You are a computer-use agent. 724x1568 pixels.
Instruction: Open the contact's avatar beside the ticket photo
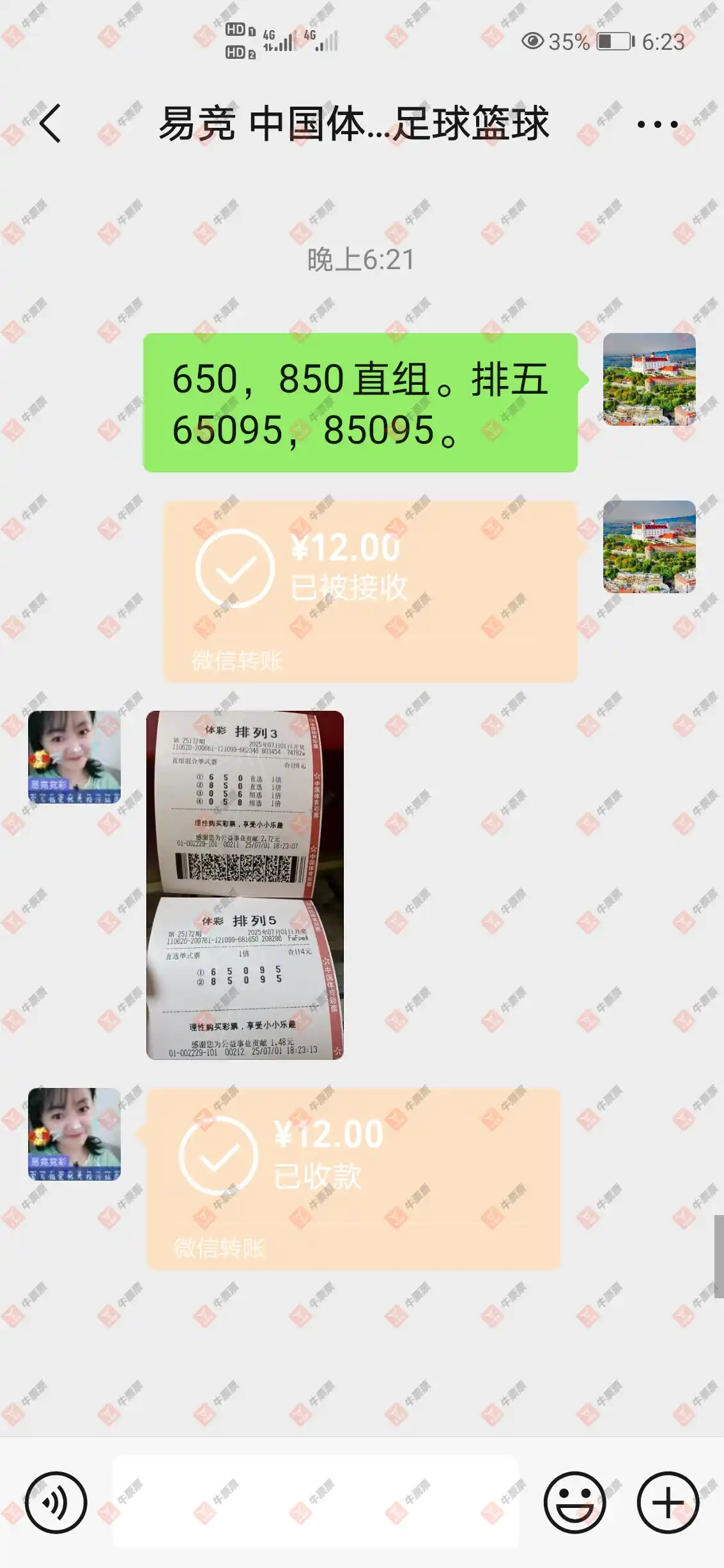click(x=74, y=757)
